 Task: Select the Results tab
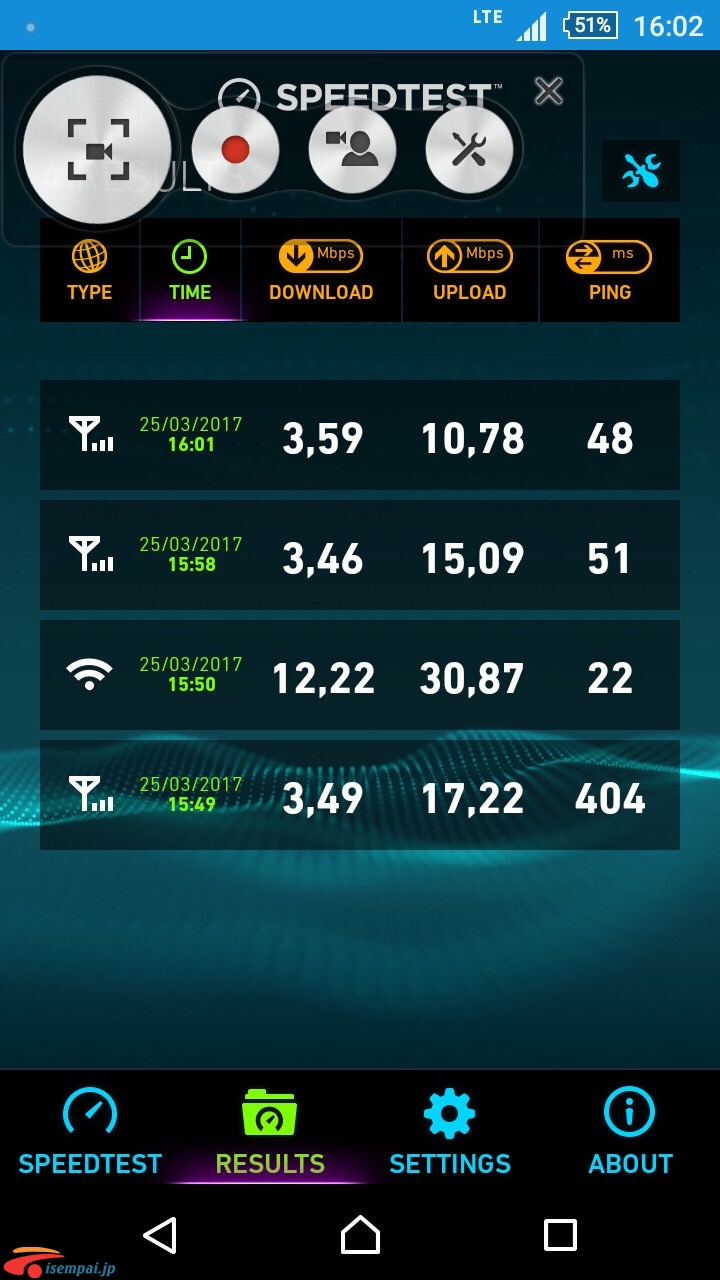pos(270,1132)
